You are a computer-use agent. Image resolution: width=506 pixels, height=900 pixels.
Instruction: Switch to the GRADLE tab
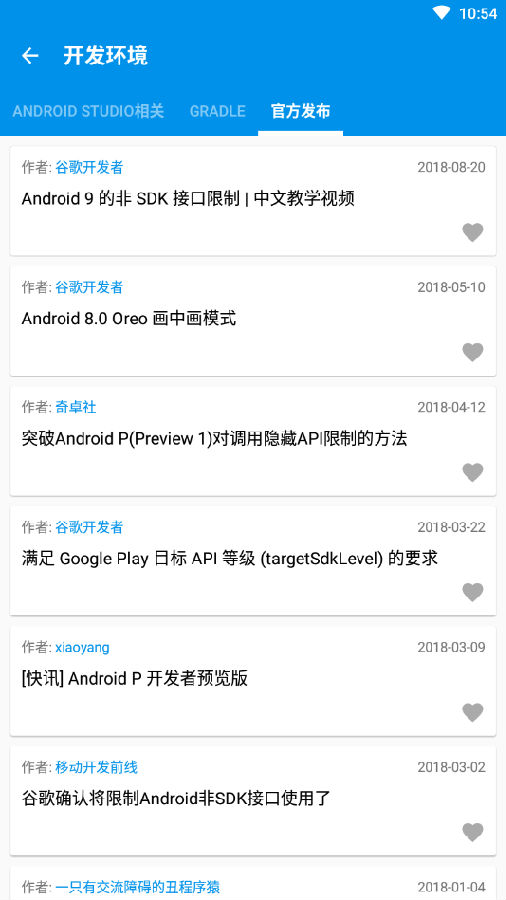217,111
